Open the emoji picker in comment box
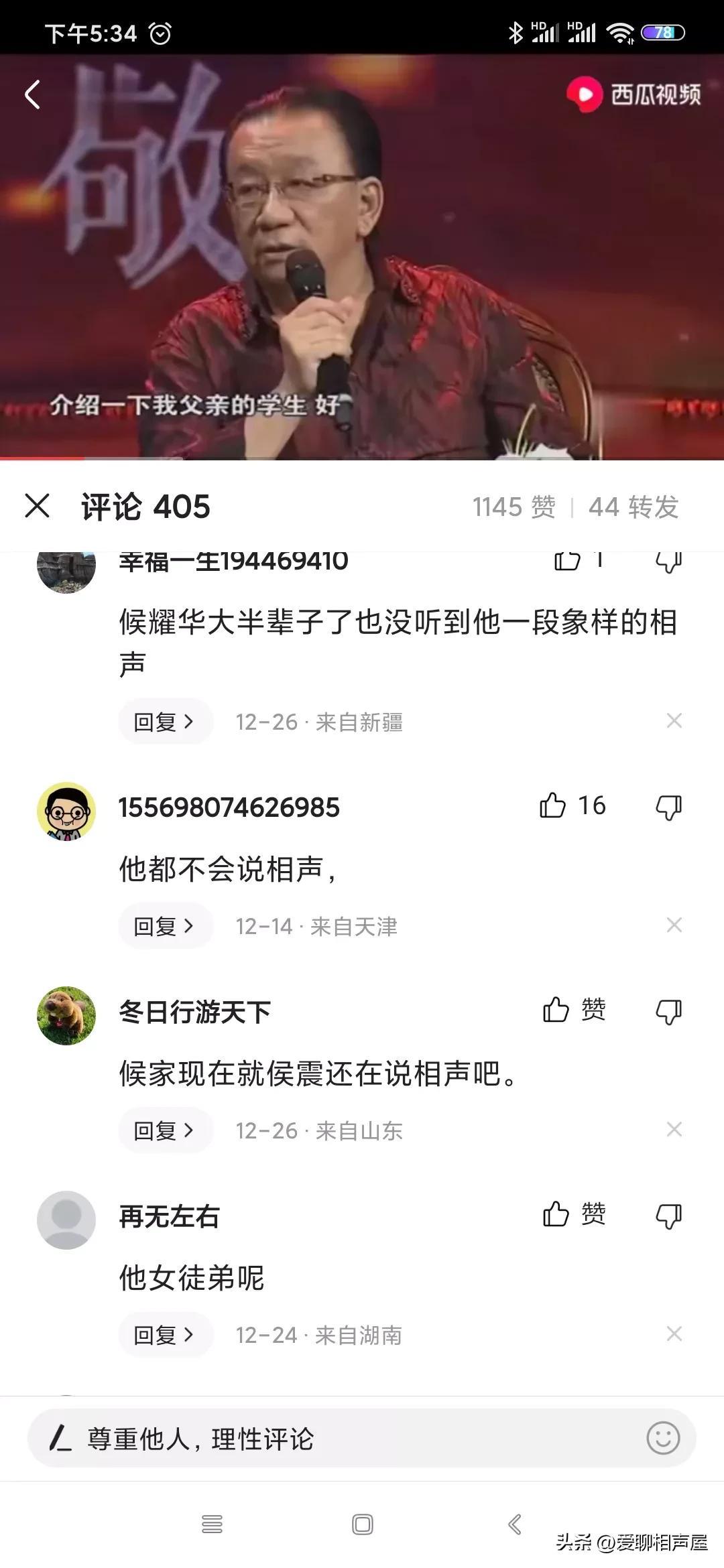Image resolution: width=724 pixels, height=1568 pixels. click(x=663, y=1438)
